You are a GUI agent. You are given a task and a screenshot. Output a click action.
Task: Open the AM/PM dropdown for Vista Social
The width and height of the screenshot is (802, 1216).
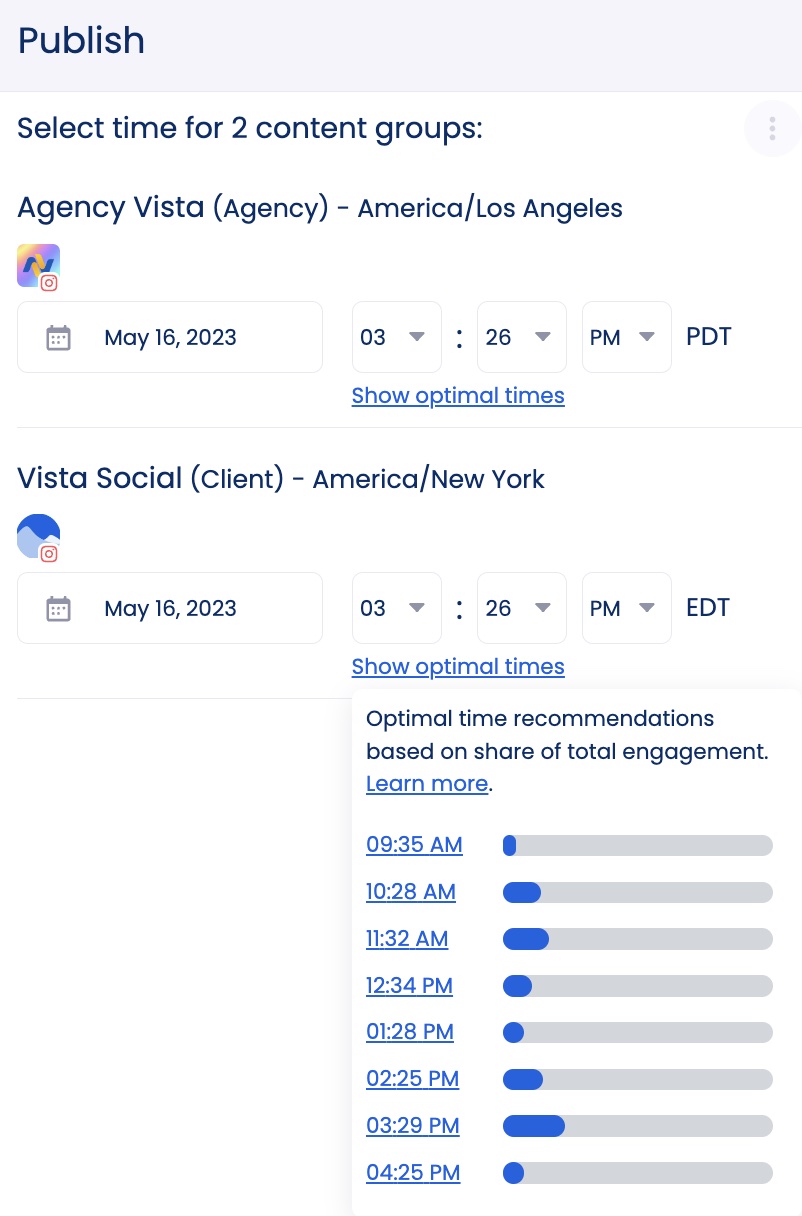(x=626, y=608)
